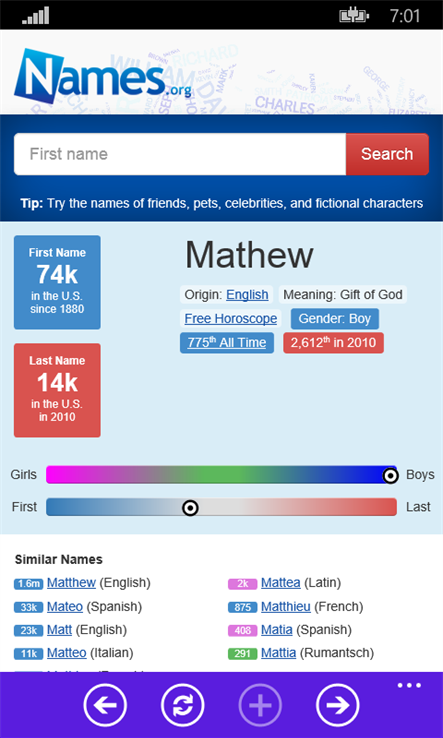Open similar name Matia
The width and height of the screenshot is (443, 738).
(277, 630)
